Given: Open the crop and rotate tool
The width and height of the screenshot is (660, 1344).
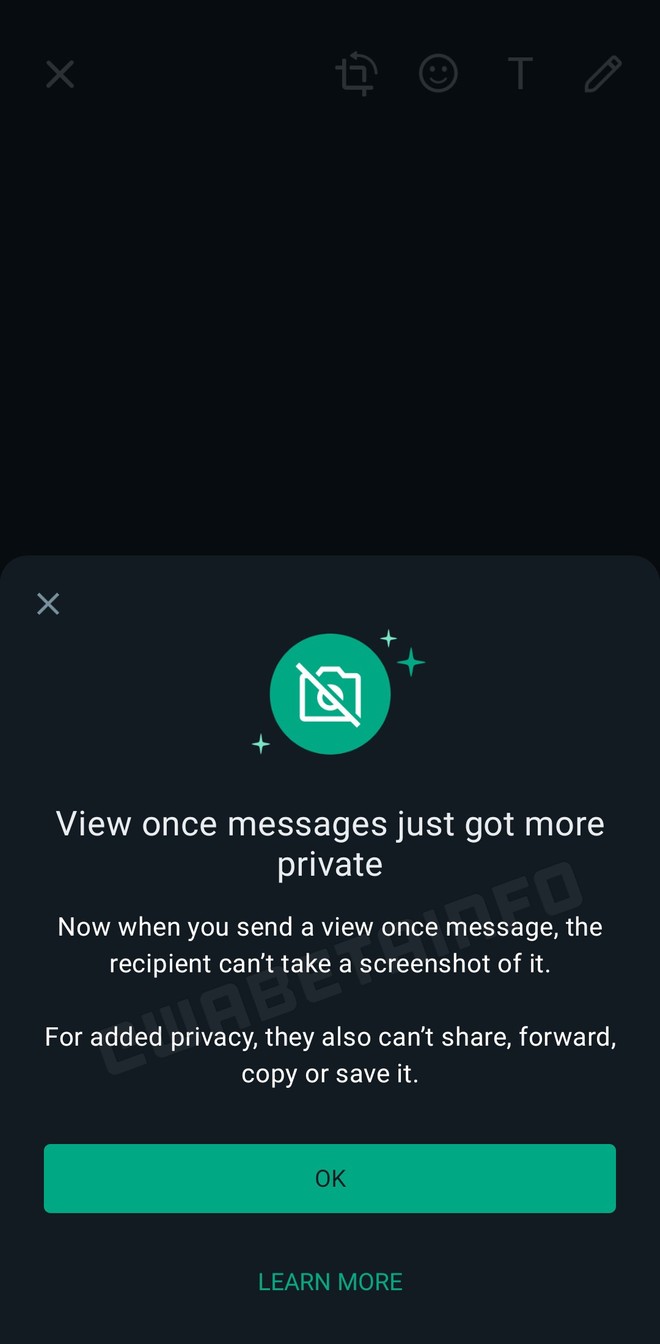Looking at the screenshot, I should (x=356, y=74).
